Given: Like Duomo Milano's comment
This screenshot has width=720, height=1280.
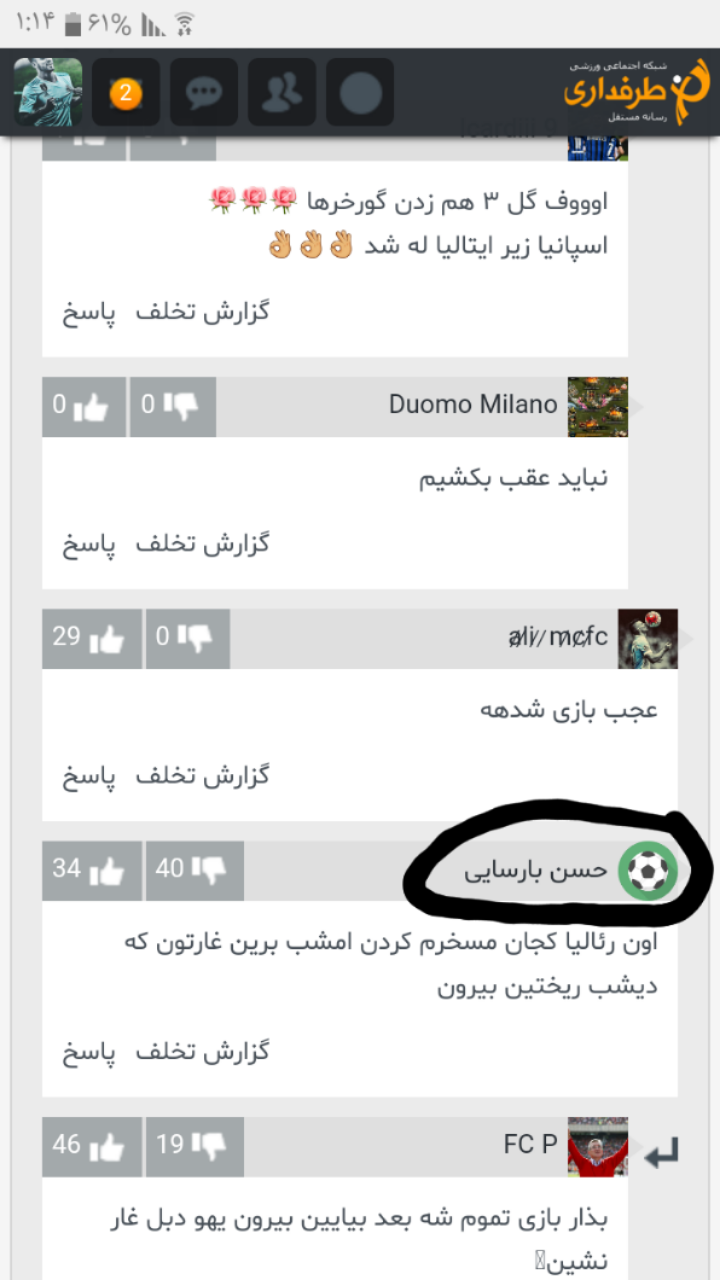Looking at the screenshot, I should click(84, 407).
